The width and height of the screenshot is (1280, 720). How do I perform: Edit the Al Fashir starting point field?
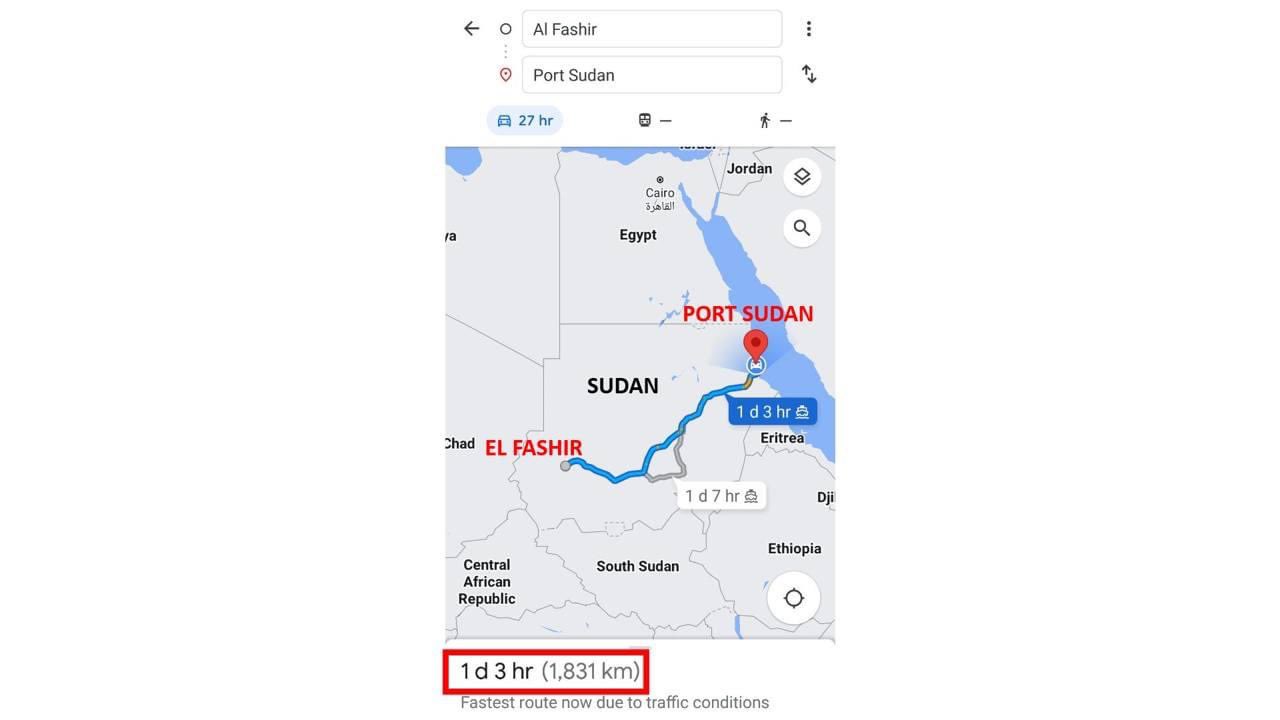[651, 29]
